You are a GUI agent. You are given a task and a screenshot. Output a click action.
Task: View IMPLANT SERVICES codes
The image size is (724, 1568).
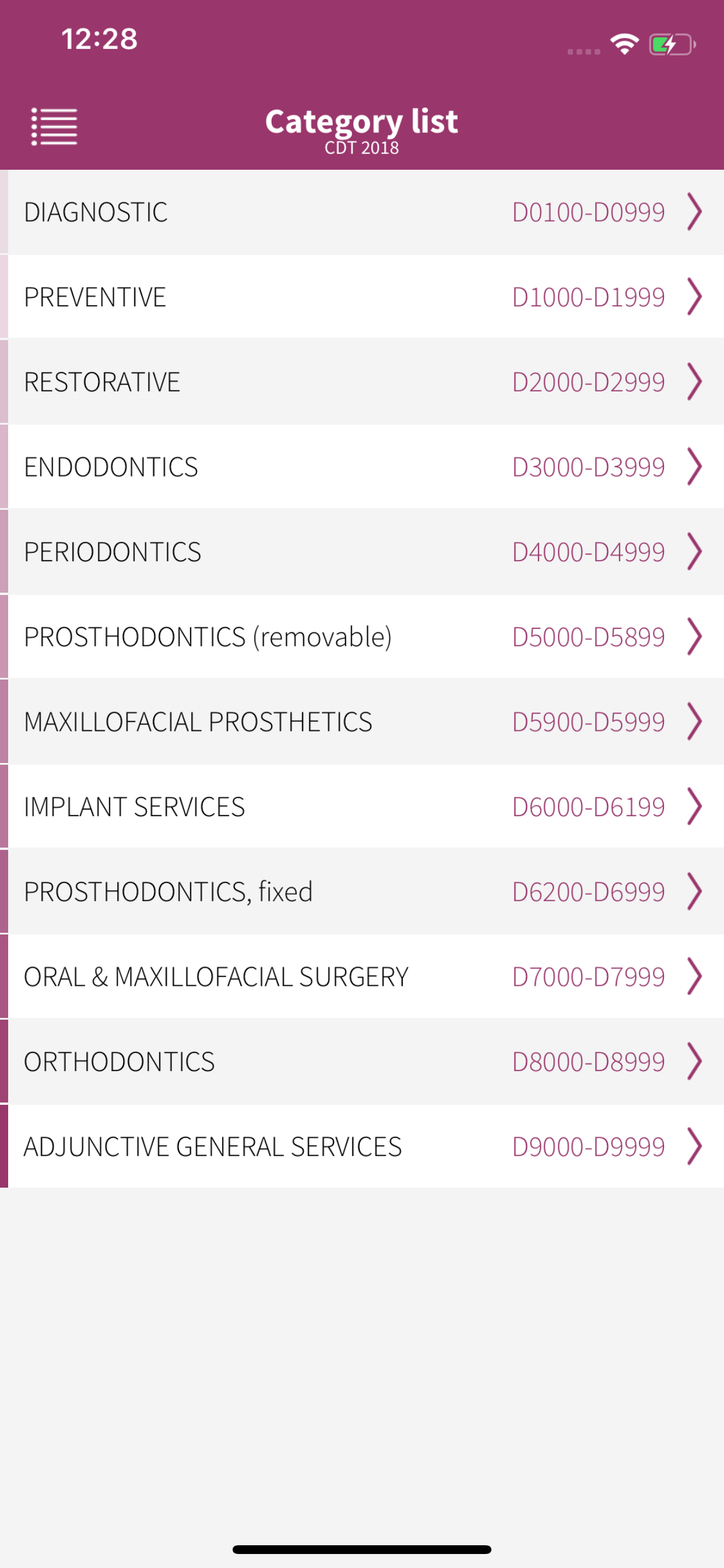tap(362, 807)
